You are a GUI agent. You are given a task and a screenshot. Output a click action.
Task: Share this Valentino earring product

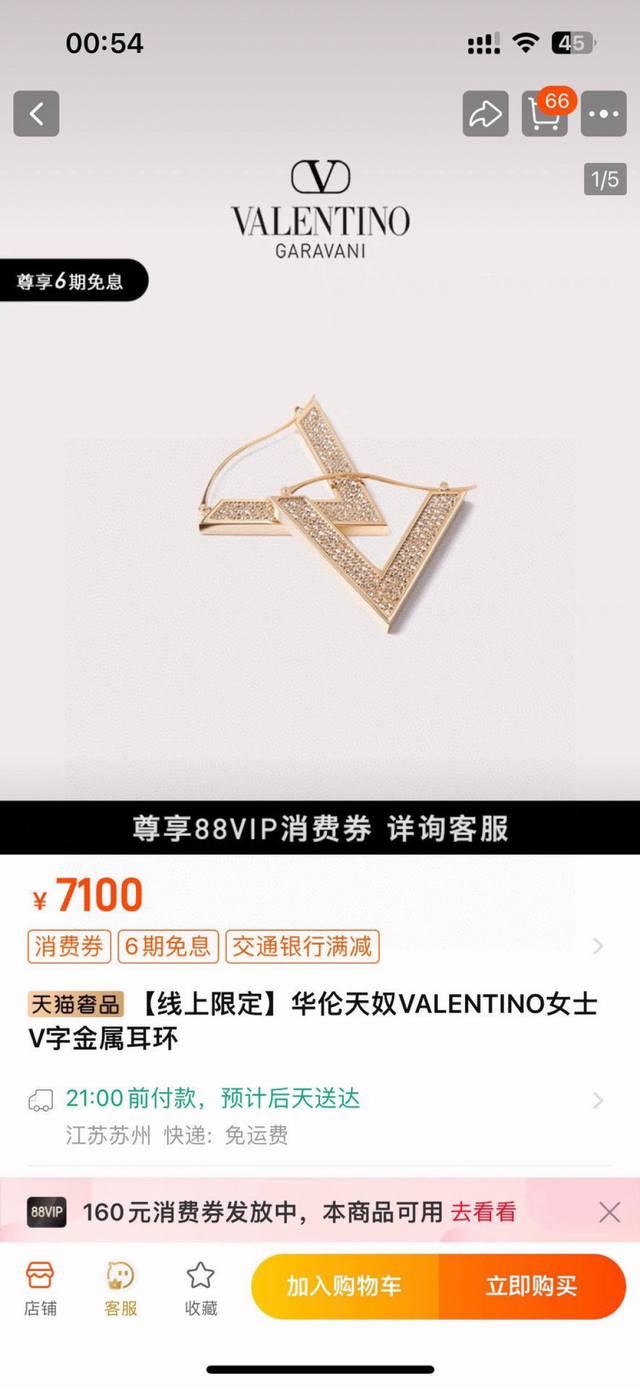point(485,114)
